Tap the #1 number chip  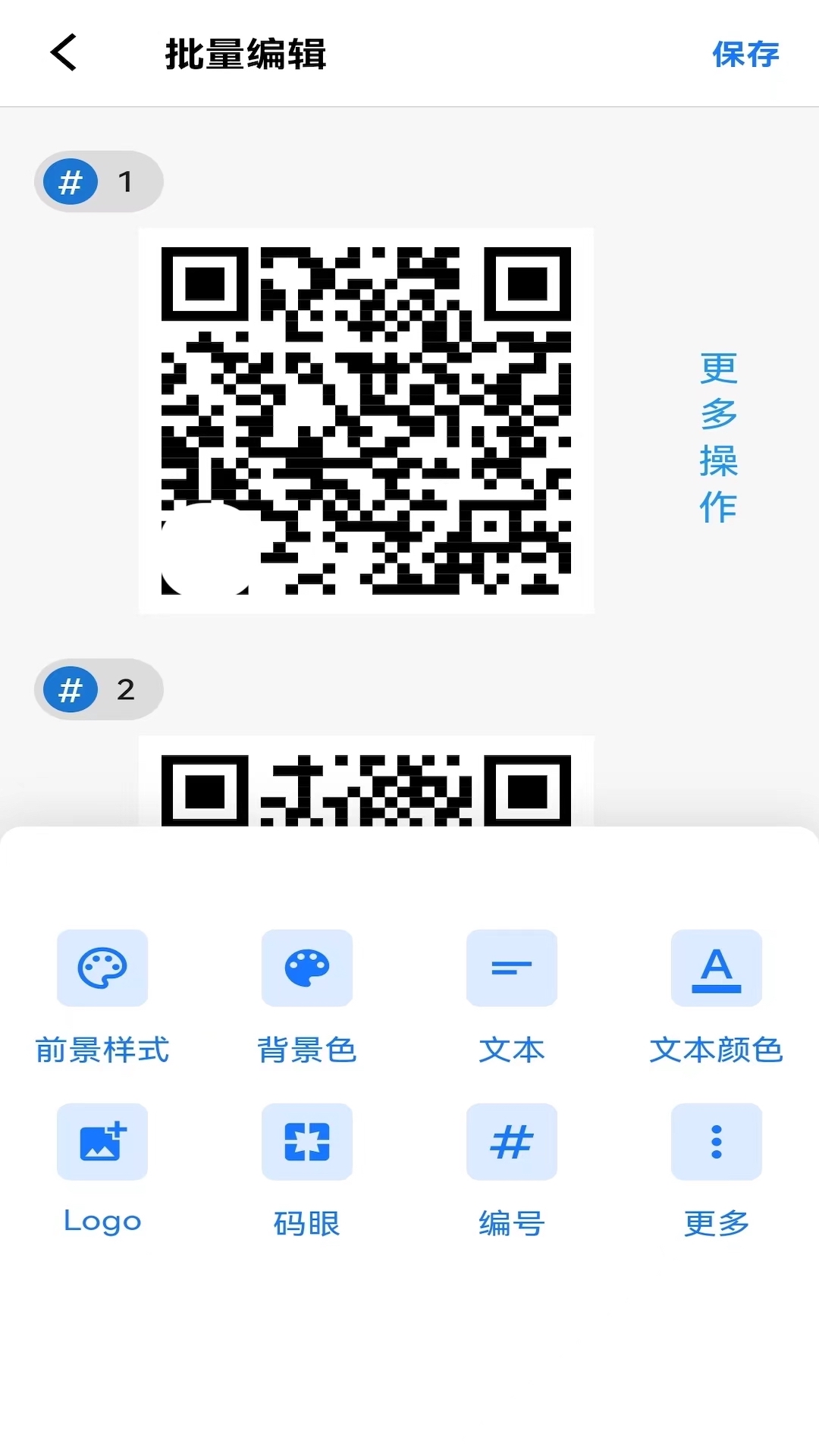(x=99, y=182)
